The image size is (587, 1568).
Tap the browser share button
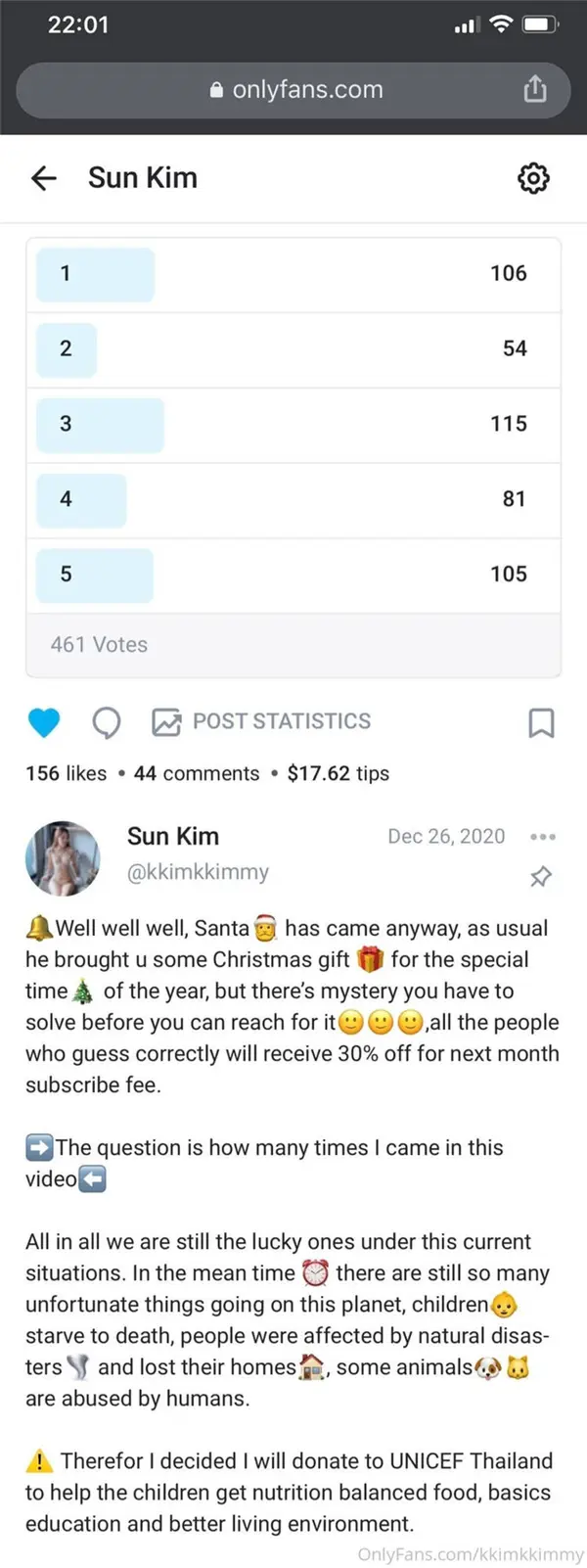[534, 90]
